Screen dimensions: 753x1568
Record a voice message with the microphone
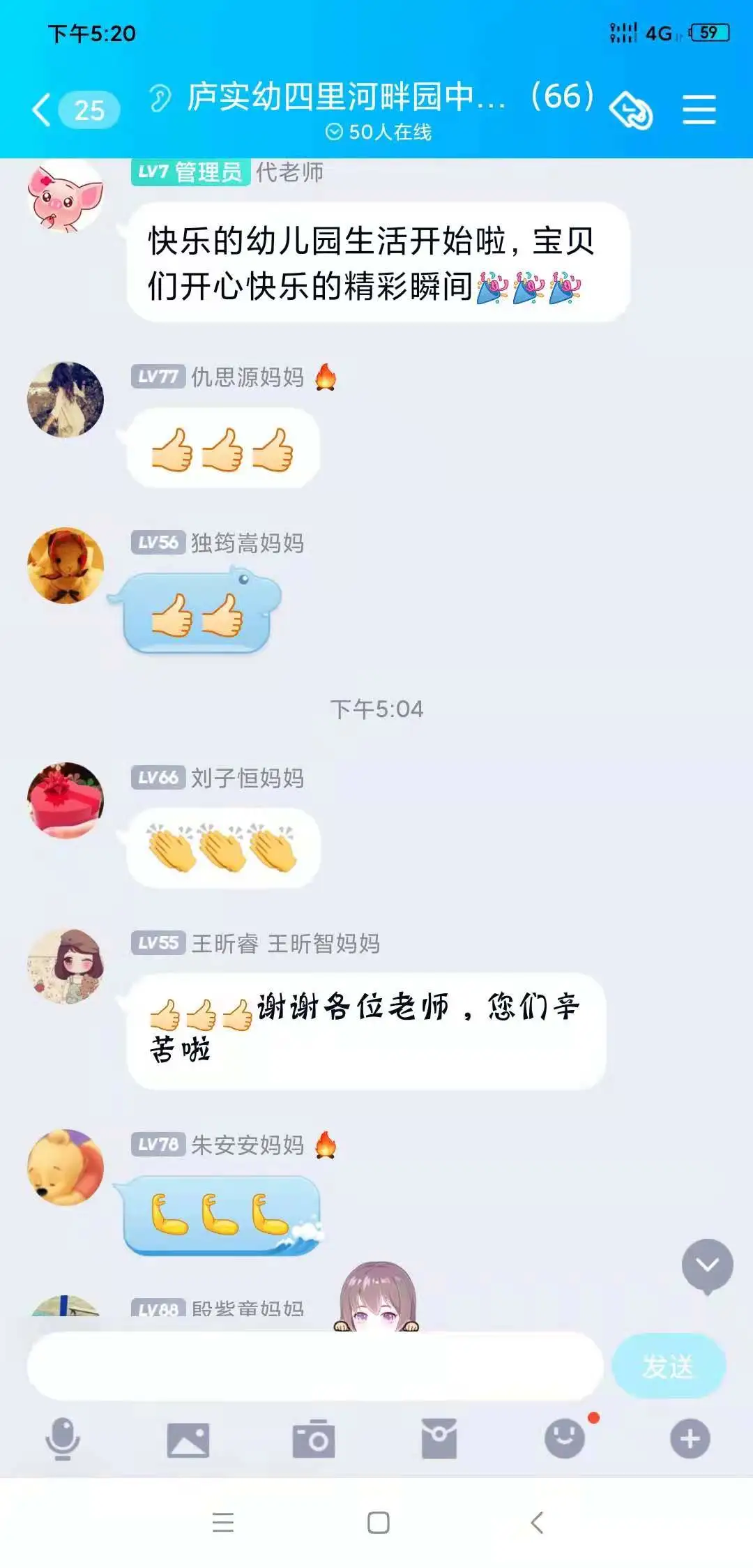[x=63, y=1438]
